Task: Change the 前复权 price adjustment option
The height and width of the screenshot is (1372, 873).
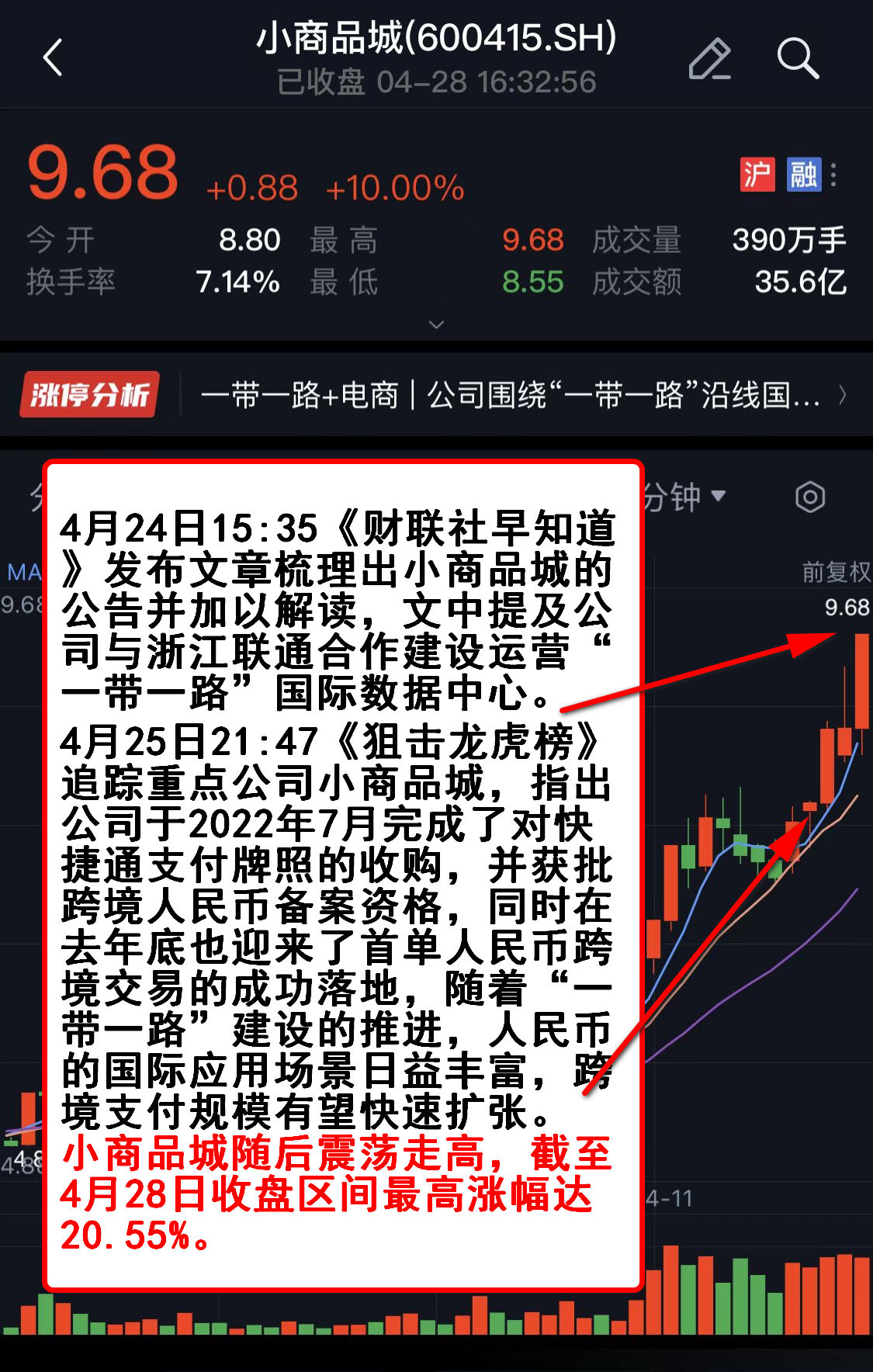Action: pyautogui.click(x=835, y=572)
